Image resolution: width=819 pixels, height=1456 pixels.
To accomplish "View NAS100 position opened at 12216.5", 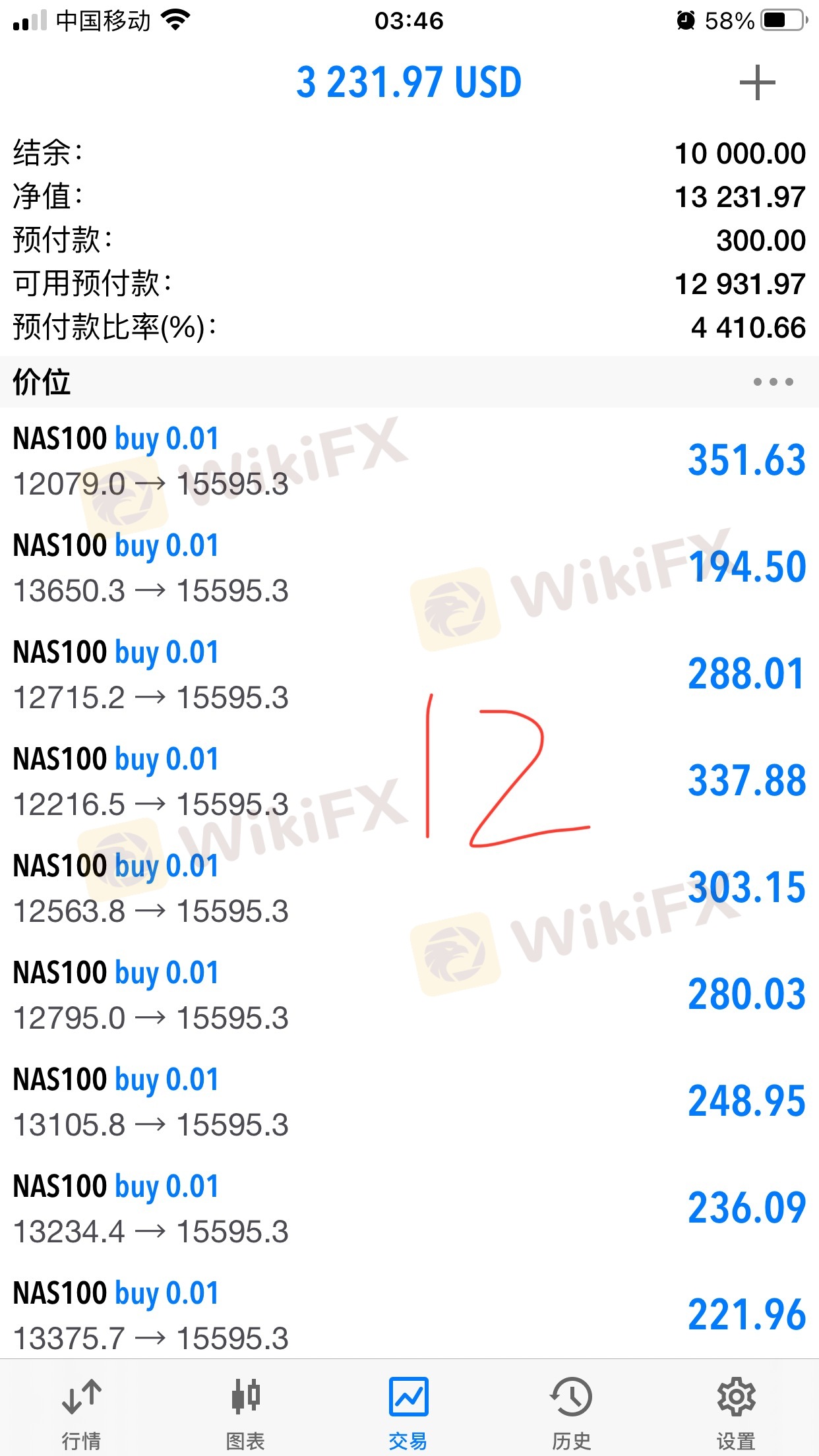I will pos(409,781).
